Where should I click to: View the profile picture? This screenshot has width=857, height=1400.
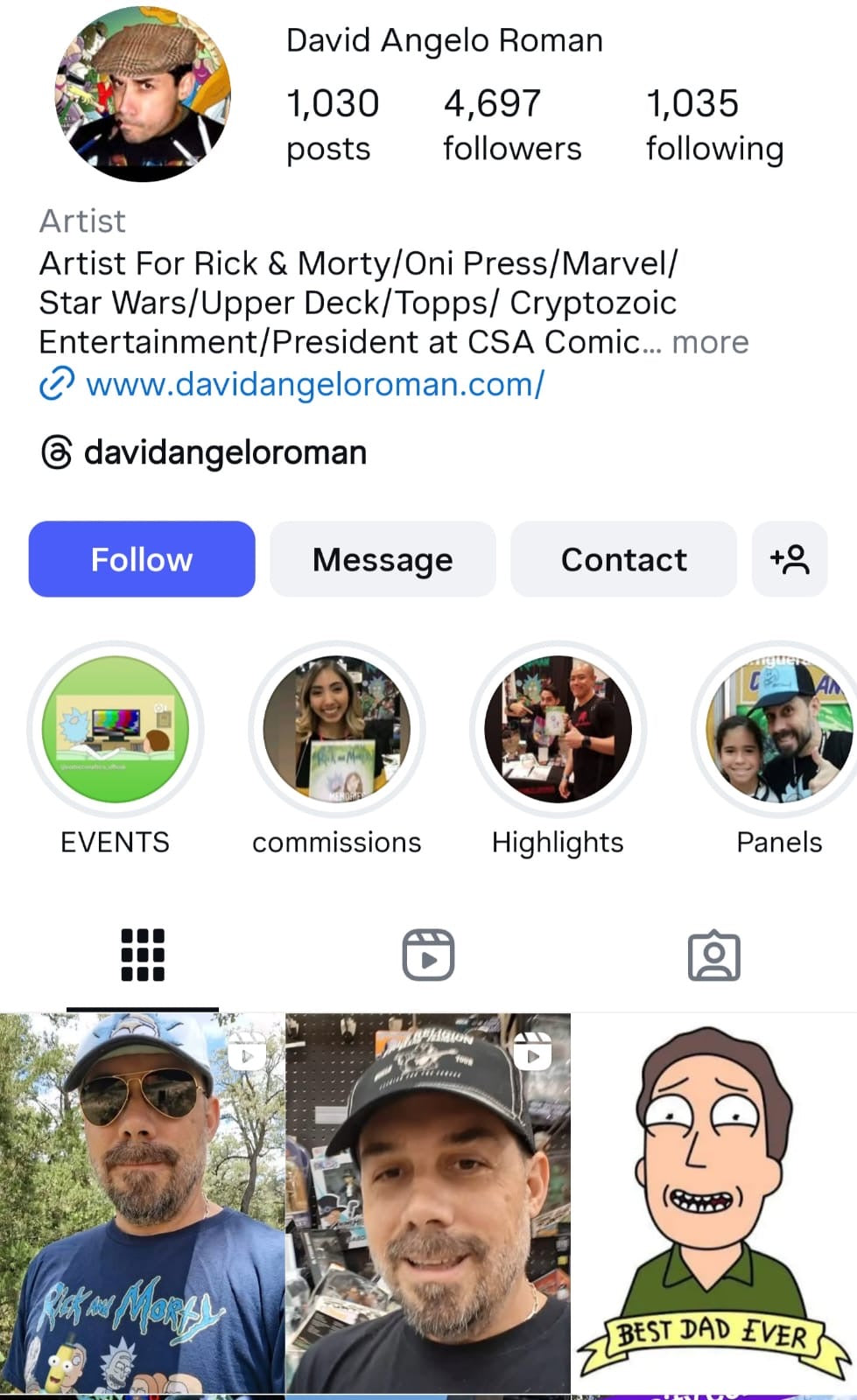143,94
